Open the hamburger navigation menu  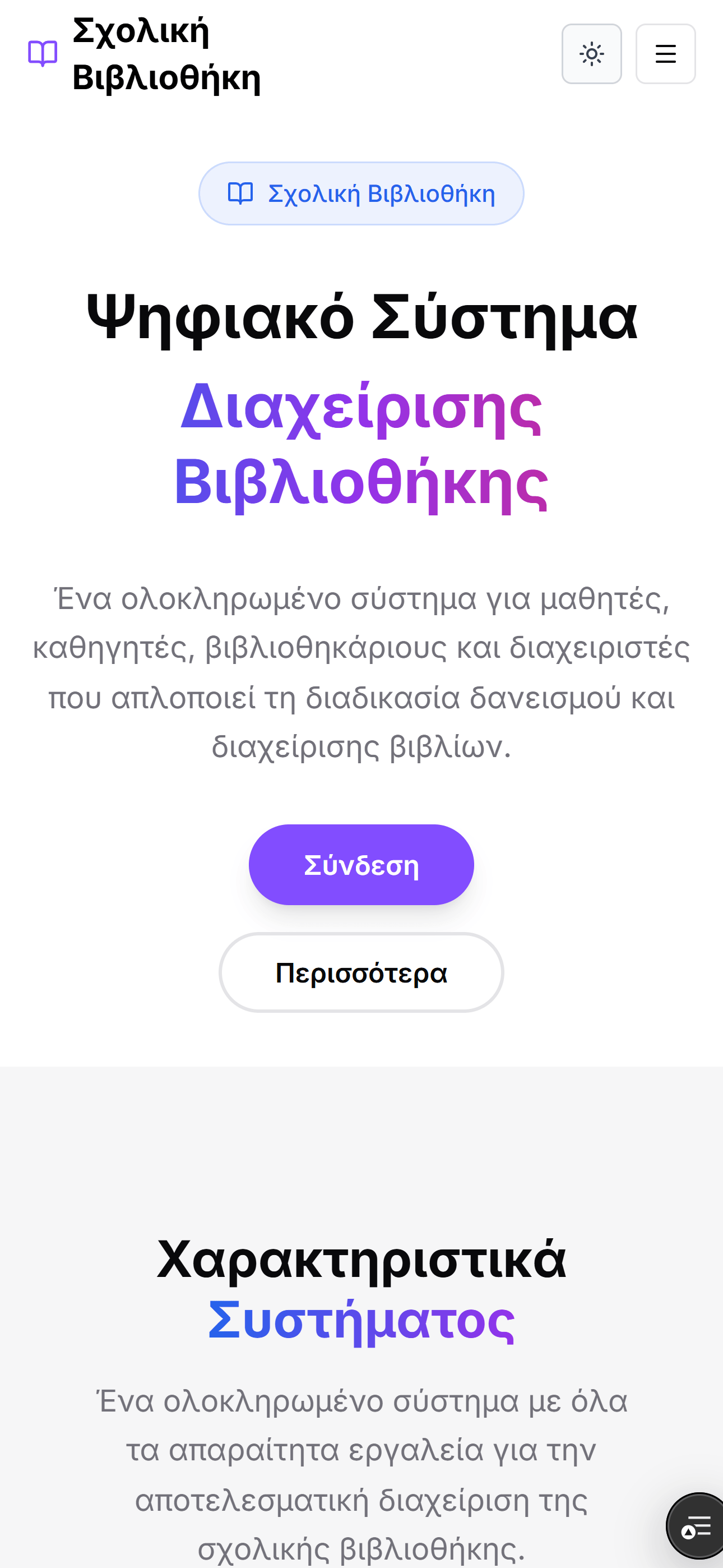click(x=665, y=54)
